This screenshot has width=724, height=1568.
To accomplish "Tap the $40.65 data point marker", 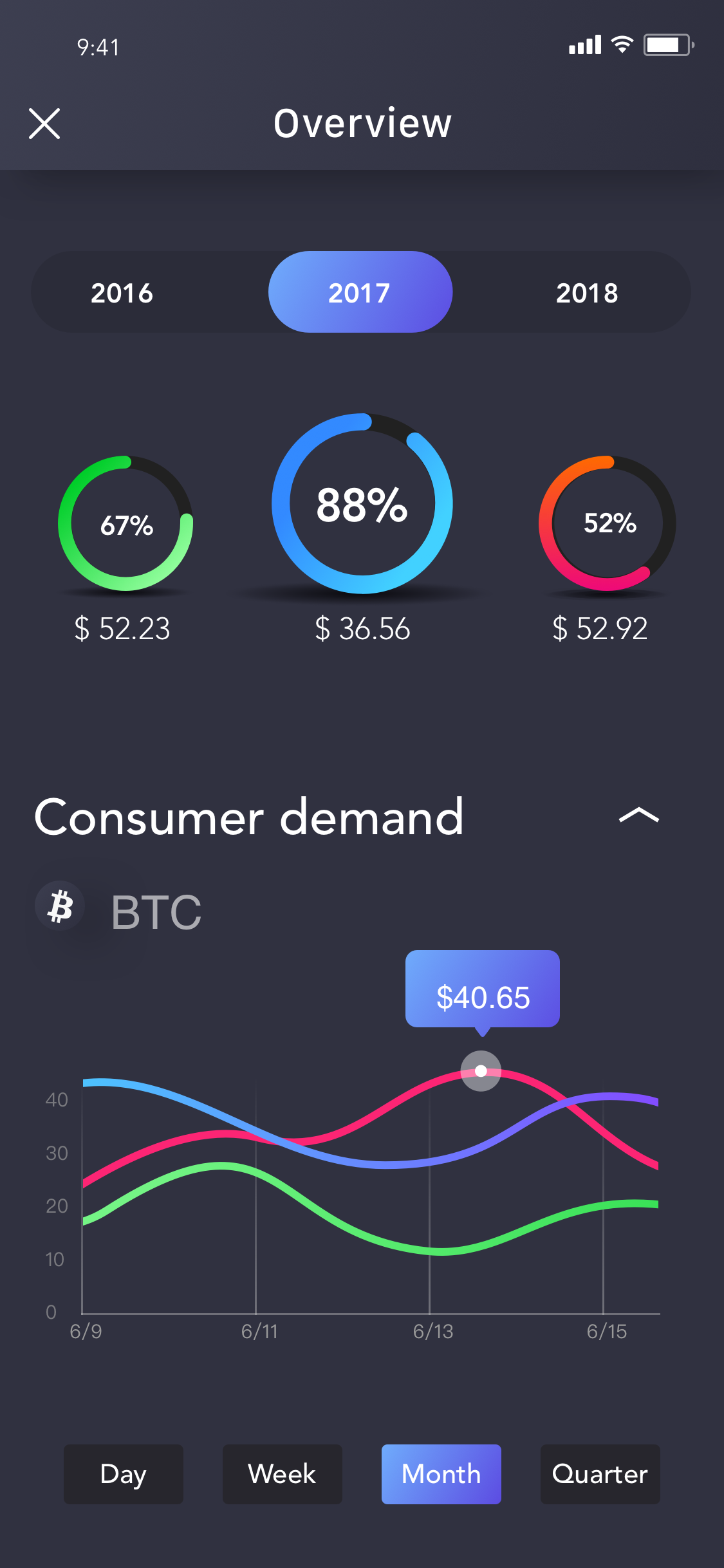I will click(x=481, y=1071).
